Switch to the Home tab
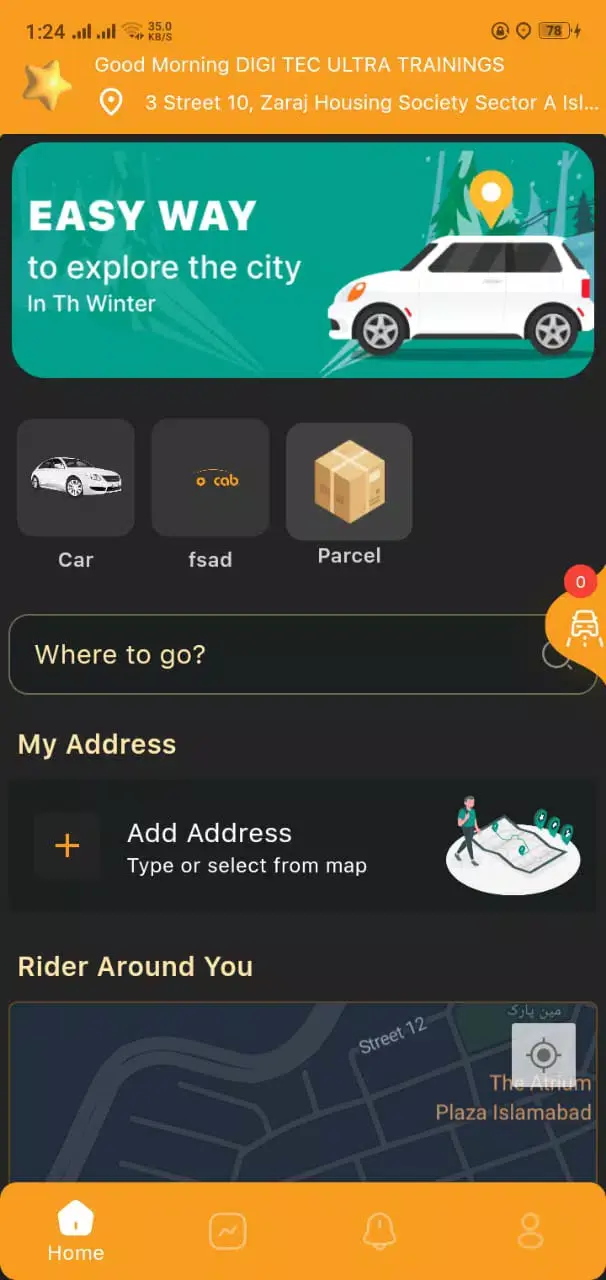This screenshot has width=606, height=1280. click(x=76, y=1232)
